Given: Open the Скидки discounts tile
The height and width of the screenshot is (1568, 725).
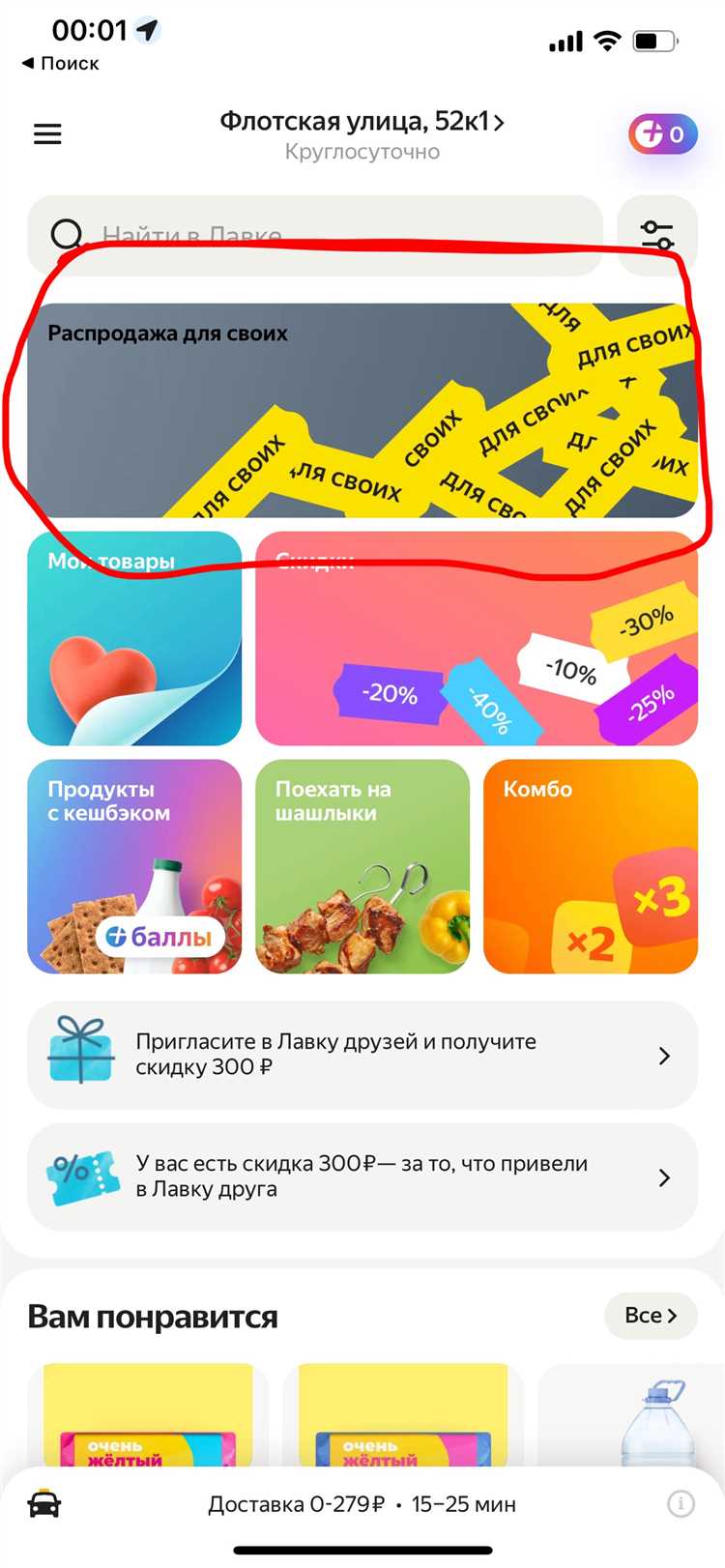Looking at the screenshot, I should tap(476, 638).
